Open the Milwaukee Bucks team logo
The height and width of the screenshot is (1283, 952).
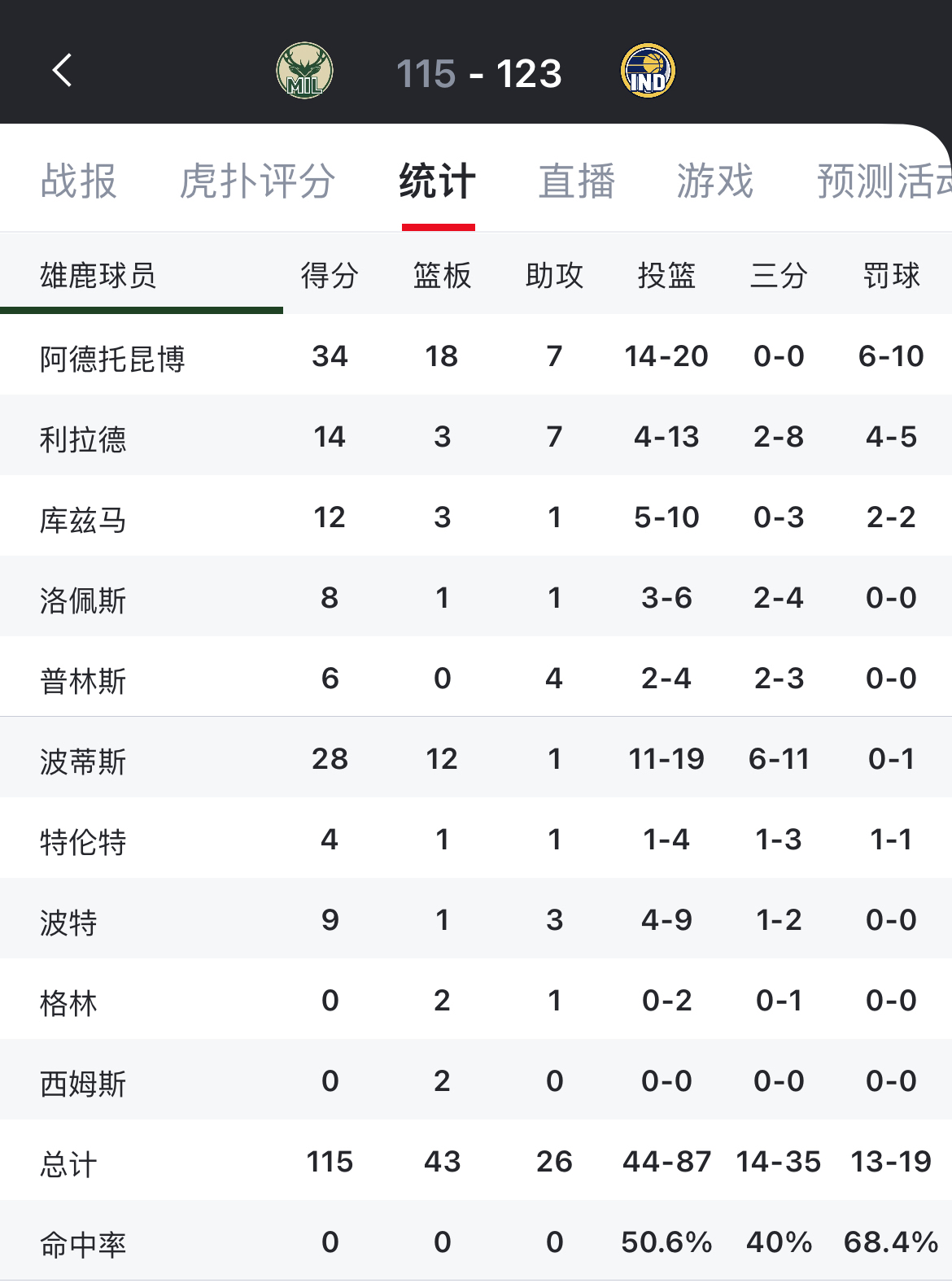[305, 71]
